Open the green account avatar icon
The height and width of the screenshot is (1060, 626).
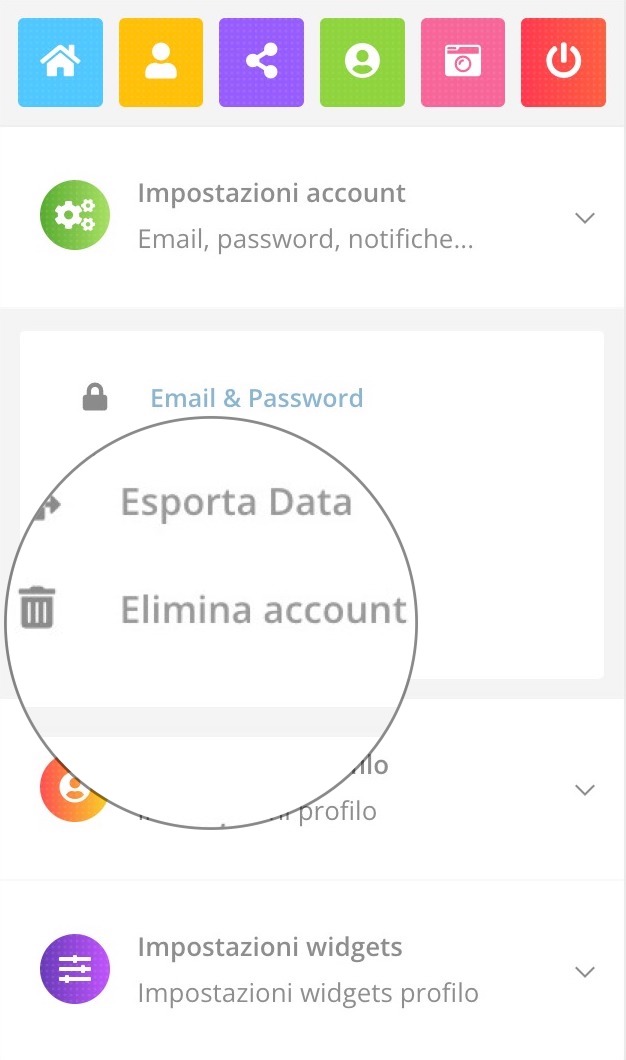pyautogui.click(x=362, y=62)
